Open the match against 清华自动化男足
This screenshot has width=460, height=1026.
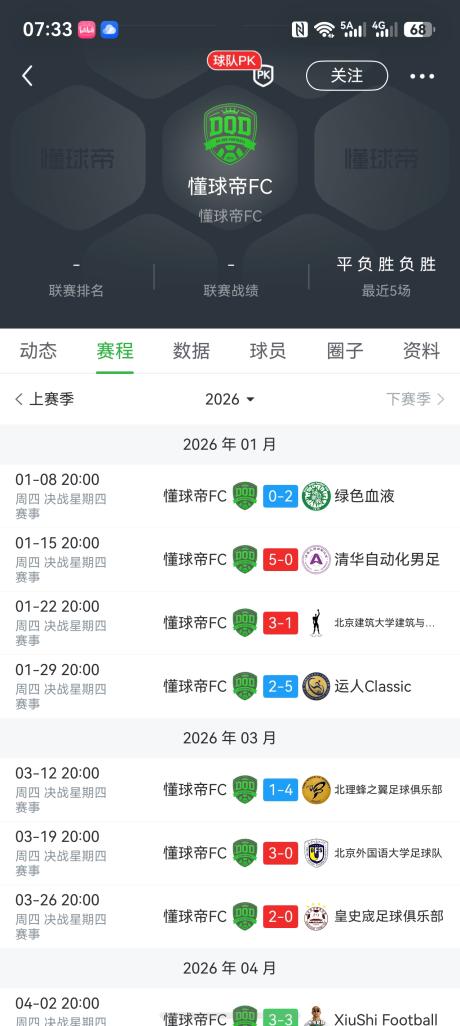[x=230, y=559]
